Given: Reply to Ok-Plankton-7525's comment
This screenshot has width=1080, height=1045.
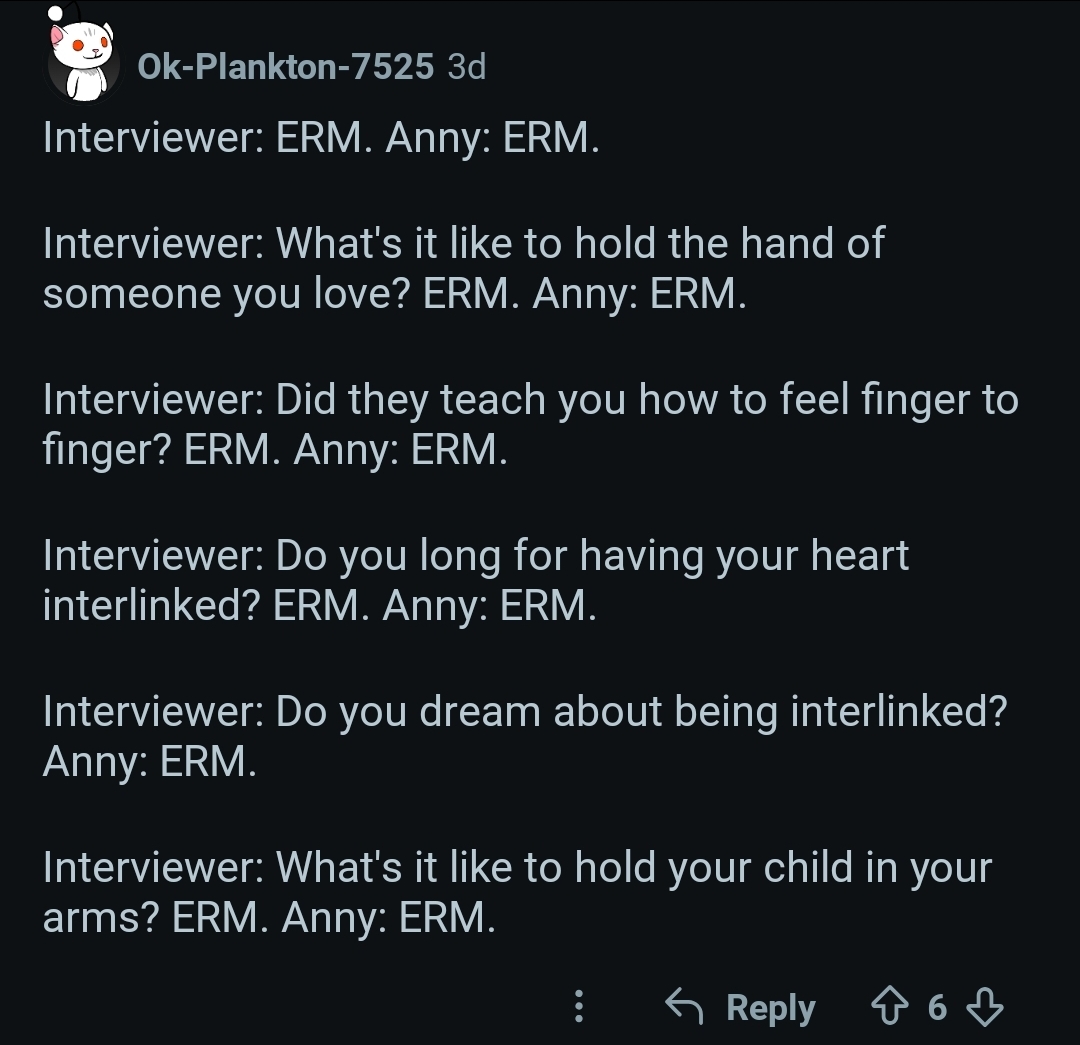Looking at the screenshot, I should (741, 1007).
